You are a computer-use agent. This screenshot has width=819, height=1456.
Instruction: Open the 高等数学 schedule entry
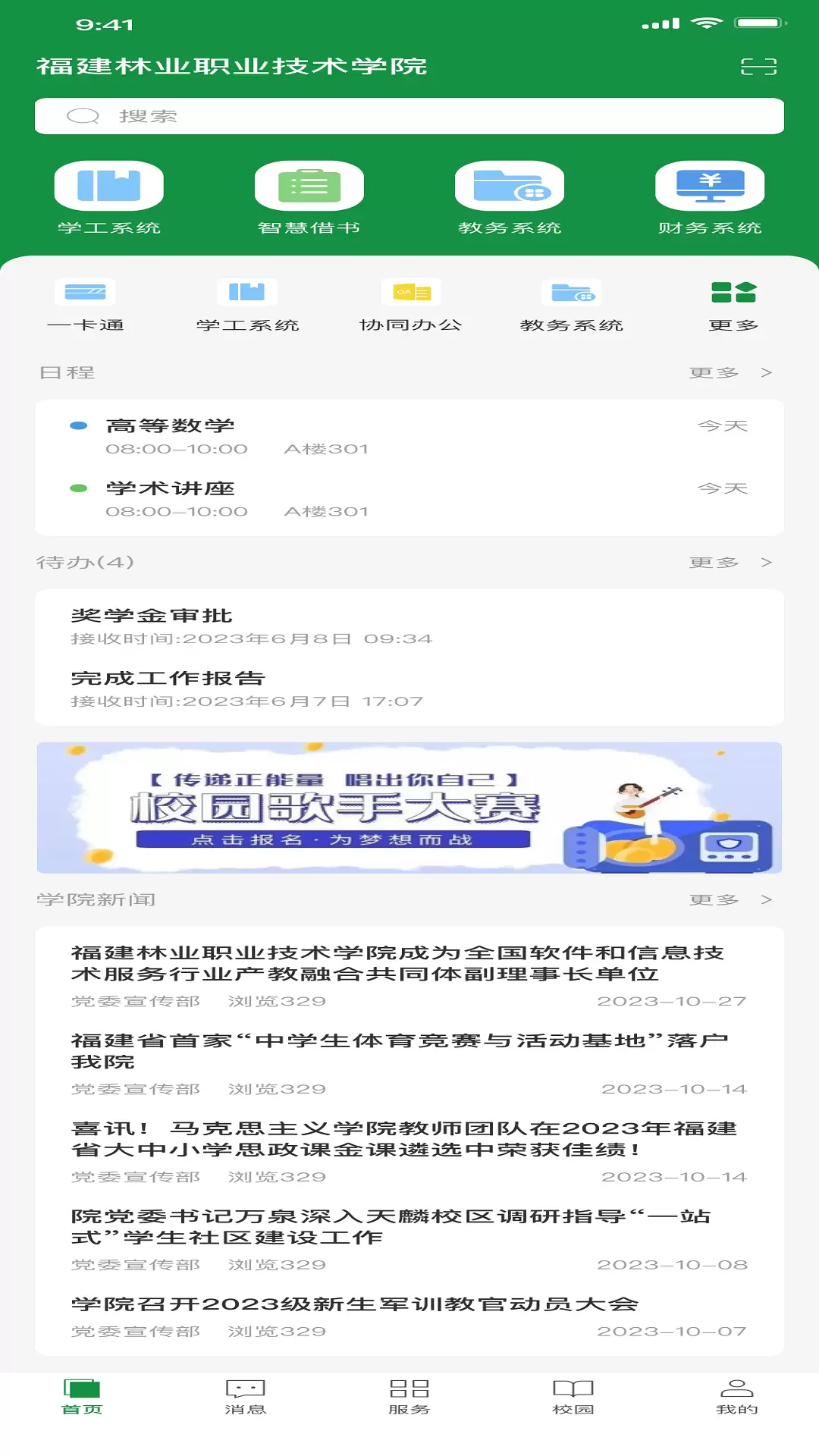[x=409, y=437]
